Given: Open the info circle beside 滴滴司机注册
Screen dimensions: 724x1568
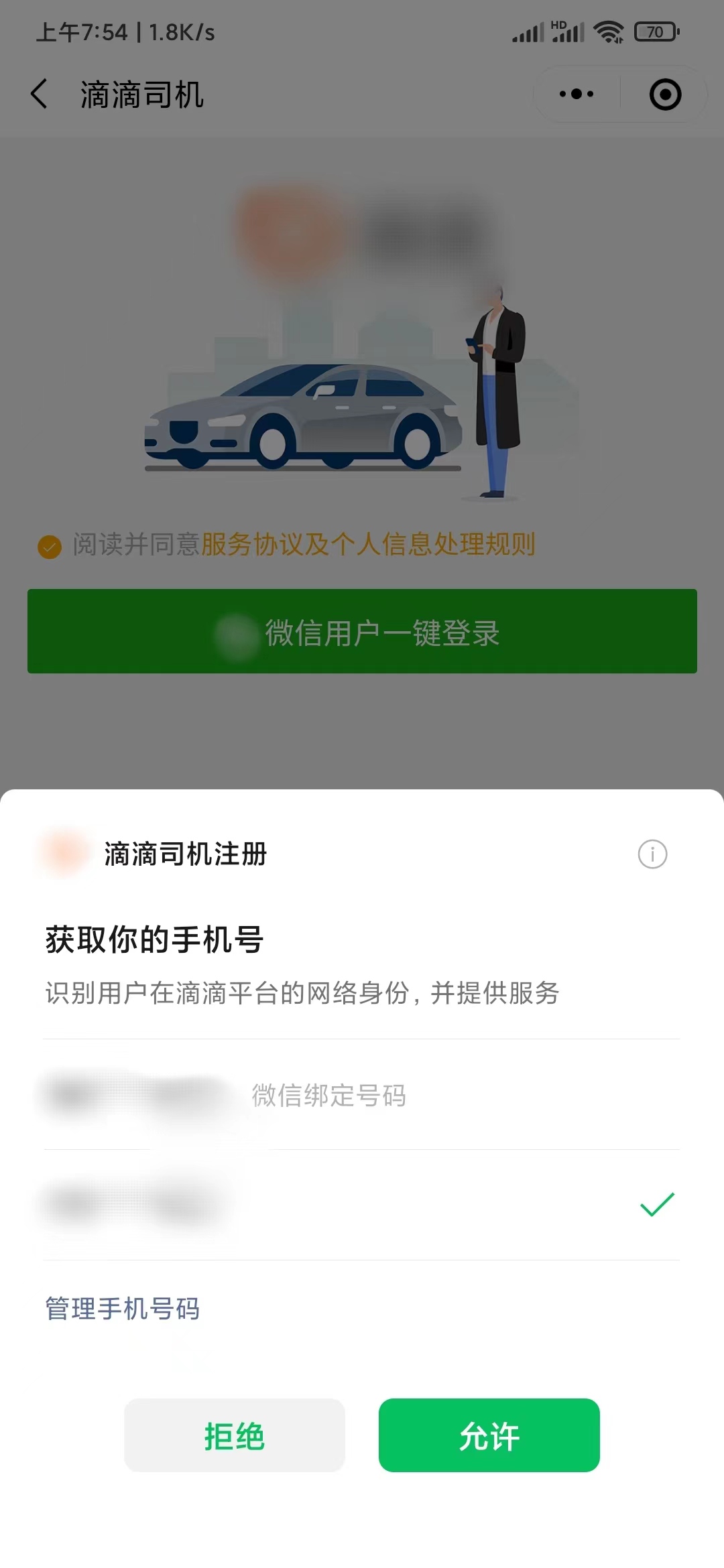Looking at the screenshot, I should [653, 854].
